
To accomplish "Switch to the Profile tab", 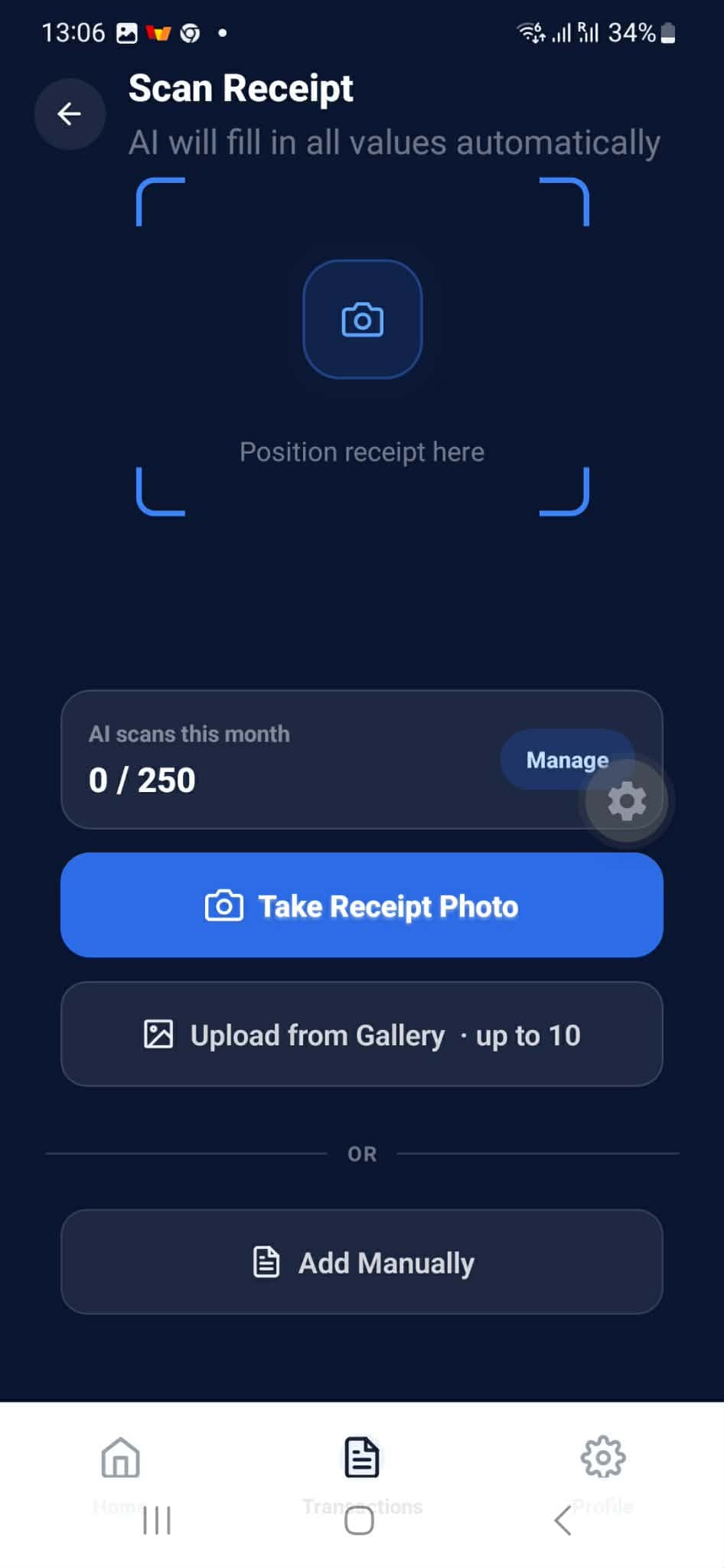I will point(603,1456).
